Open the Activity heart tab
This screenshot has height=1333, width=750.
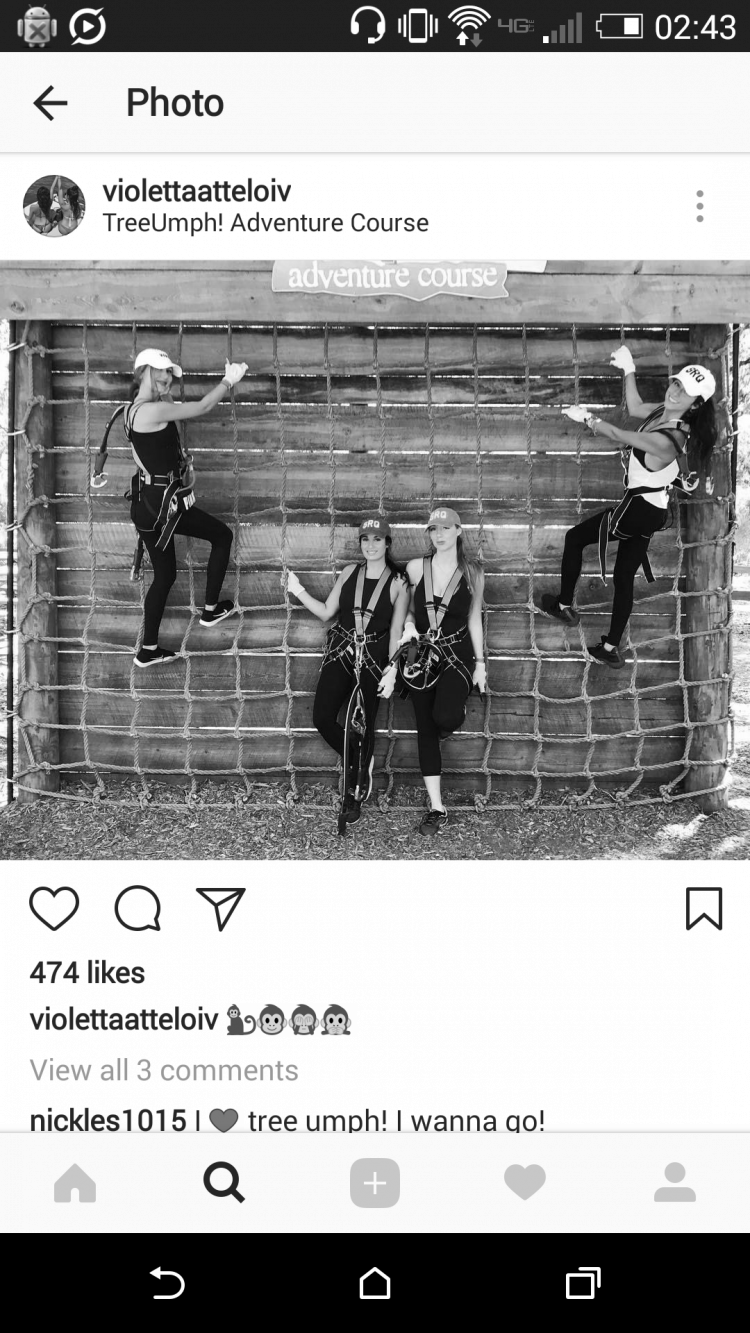click(x=525, y=1183)
